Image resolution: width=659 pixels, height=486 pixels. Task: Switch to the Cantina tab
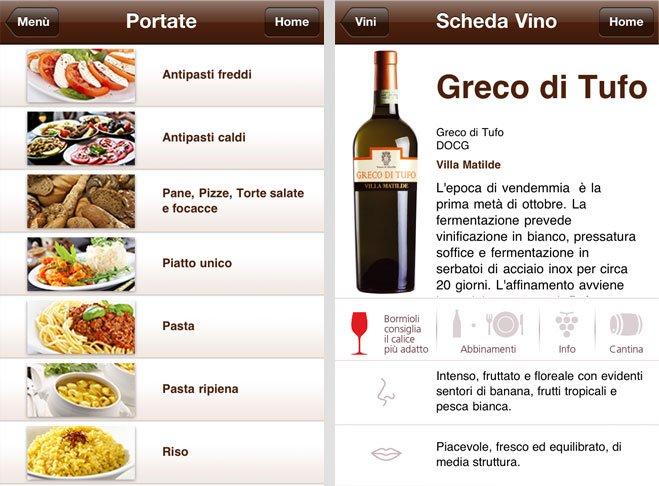[626, 332]
